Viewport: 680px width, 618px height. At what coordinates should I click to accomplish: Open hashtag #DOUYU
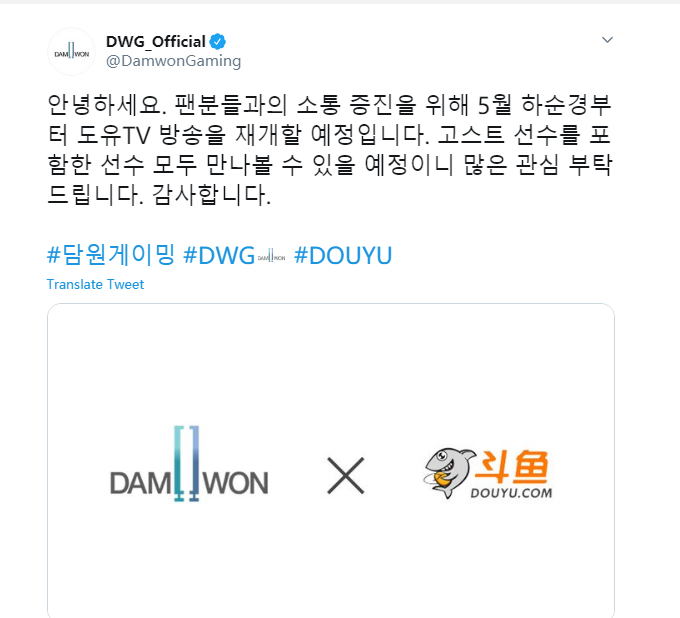[343, 255]
